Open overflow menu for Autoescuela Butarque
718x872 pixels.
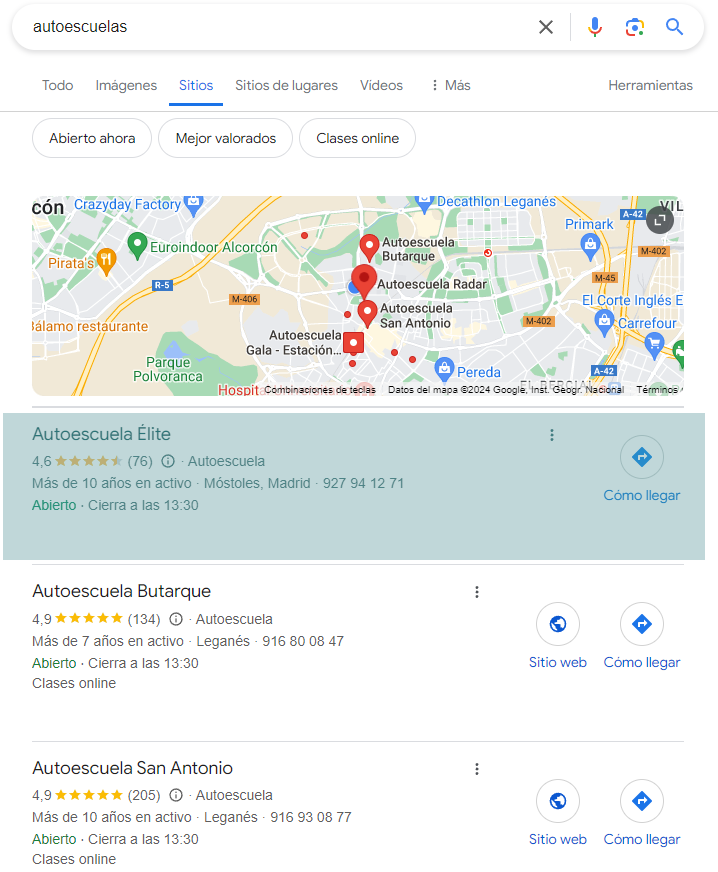pos(477,592)
